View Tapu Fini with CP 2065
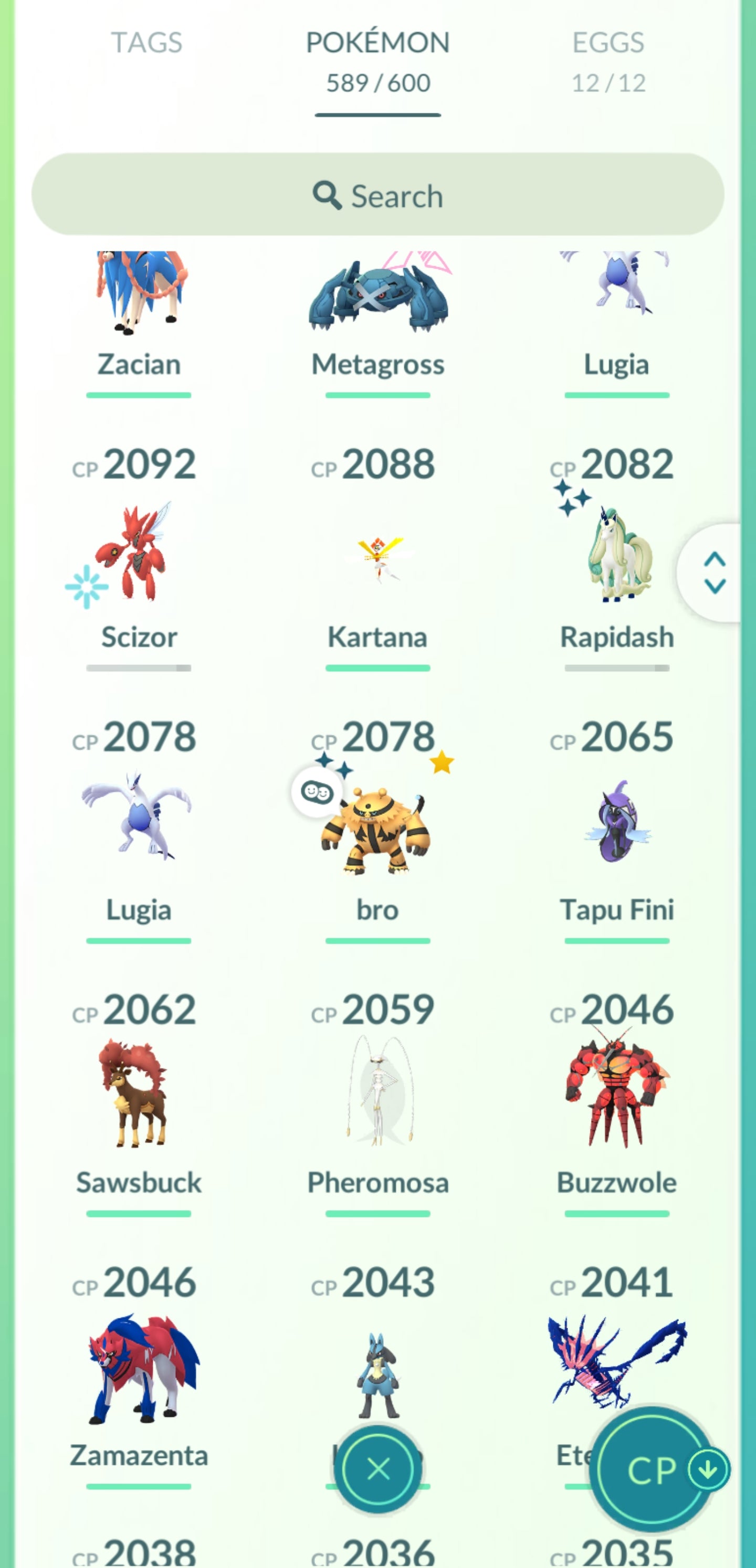The image size is (756, 1568). [616, 825]
